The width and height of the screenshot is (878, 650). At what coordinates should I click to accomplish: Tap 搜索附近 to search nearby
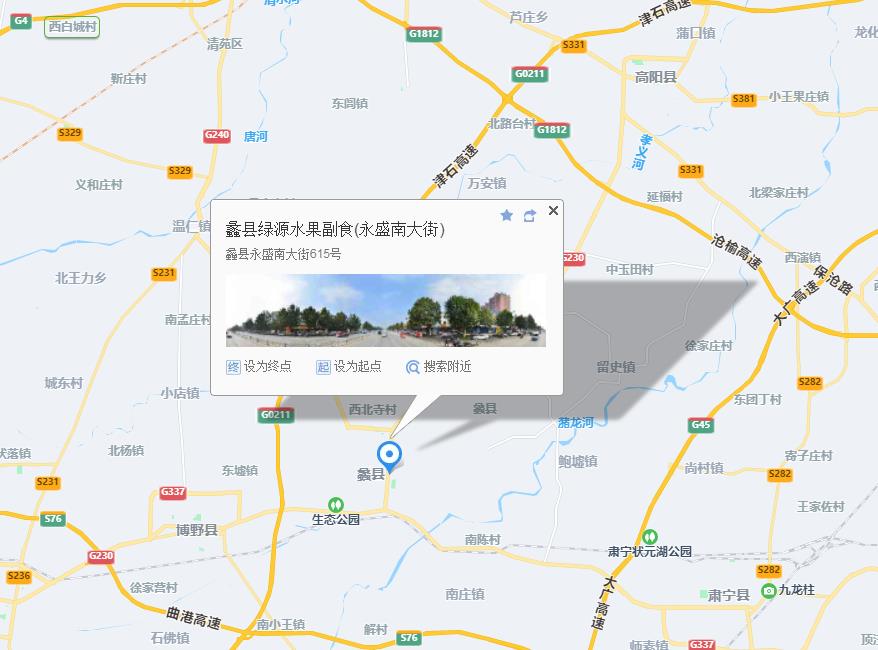point(438,367)
